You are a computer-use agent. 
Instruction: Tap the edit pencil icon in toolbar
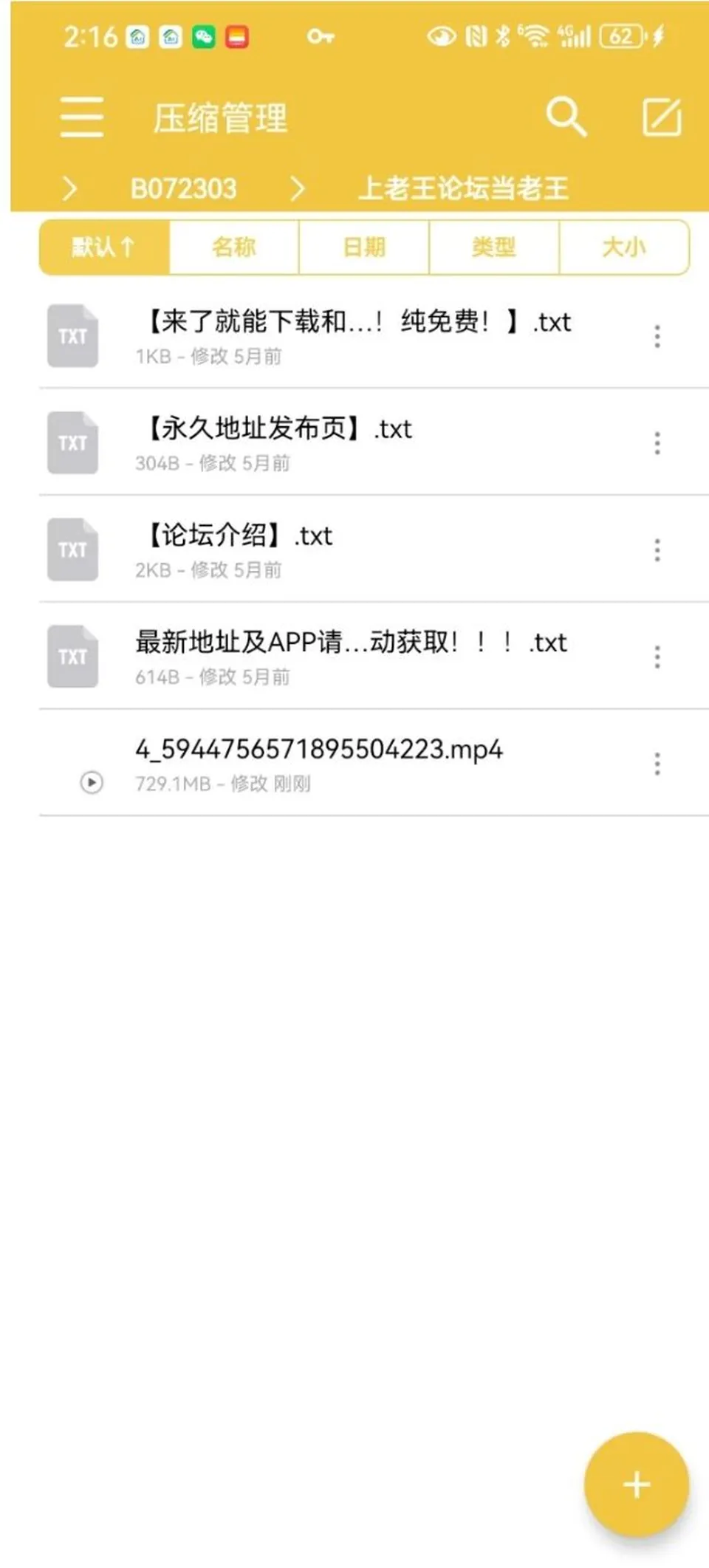pos(662,117)
